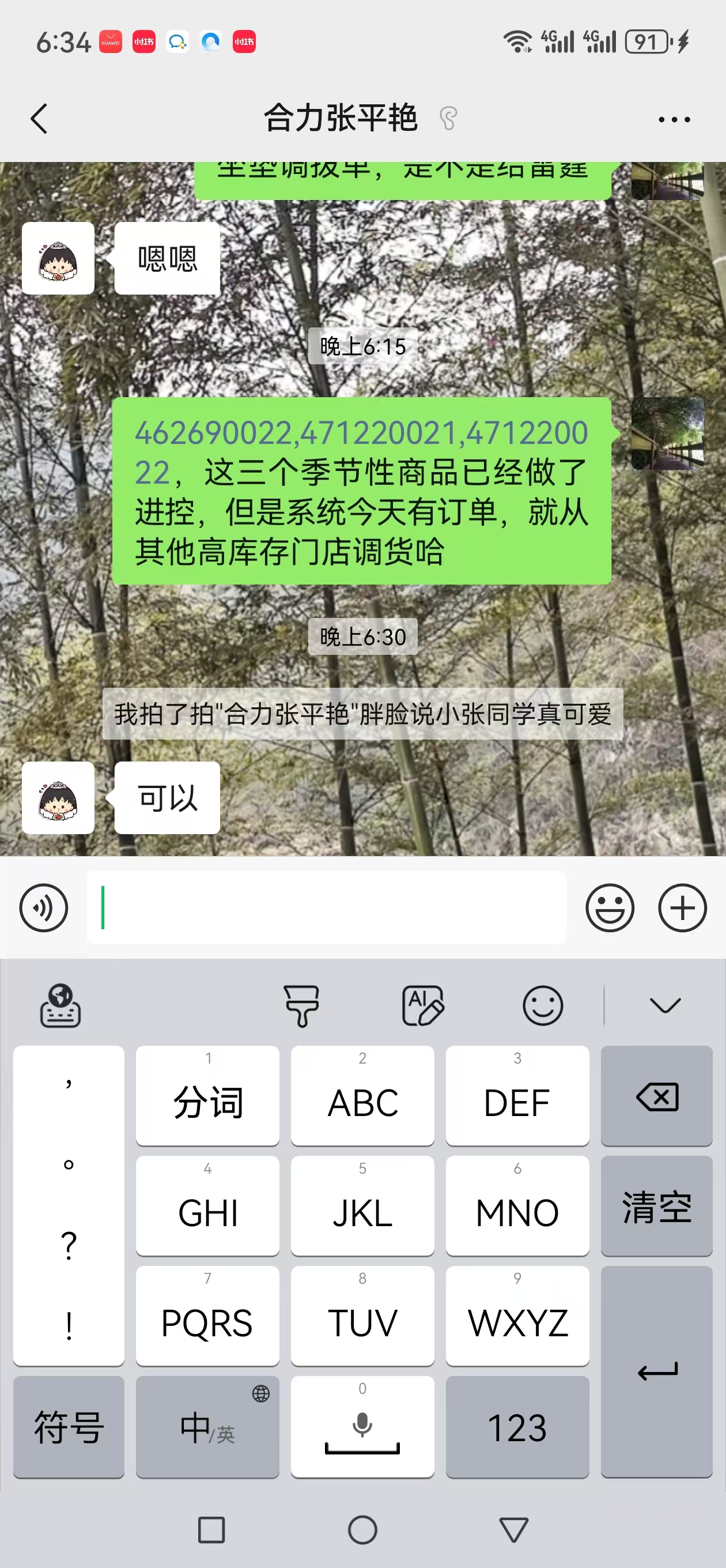Toggle 中/英 language input
The image size is (726, 1568).
click(207, 1427)
